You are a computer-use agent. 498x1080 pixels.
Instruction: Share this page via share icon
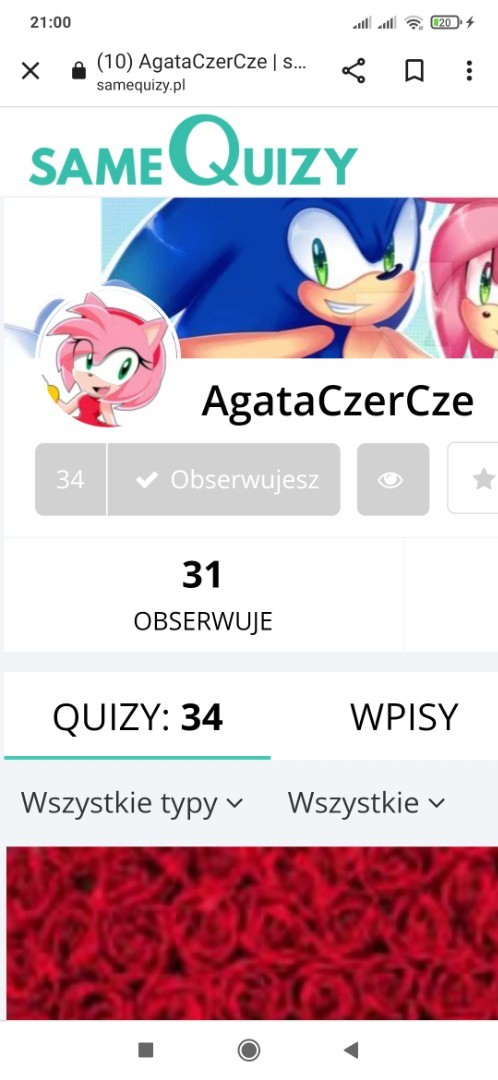point(353,71)
